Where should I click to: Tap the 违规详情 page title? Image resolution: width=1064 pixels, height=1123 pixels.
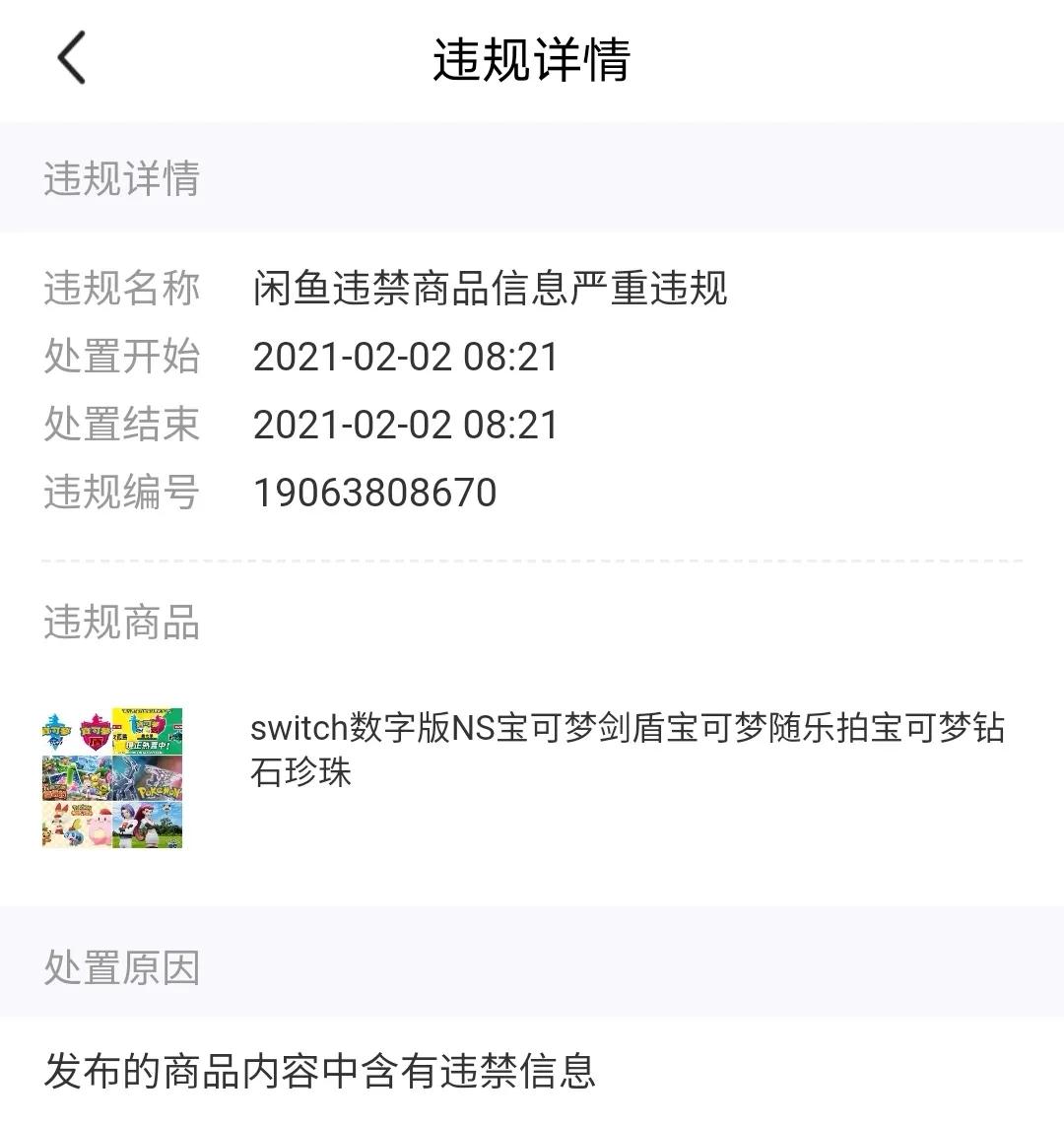coord(532,59)
